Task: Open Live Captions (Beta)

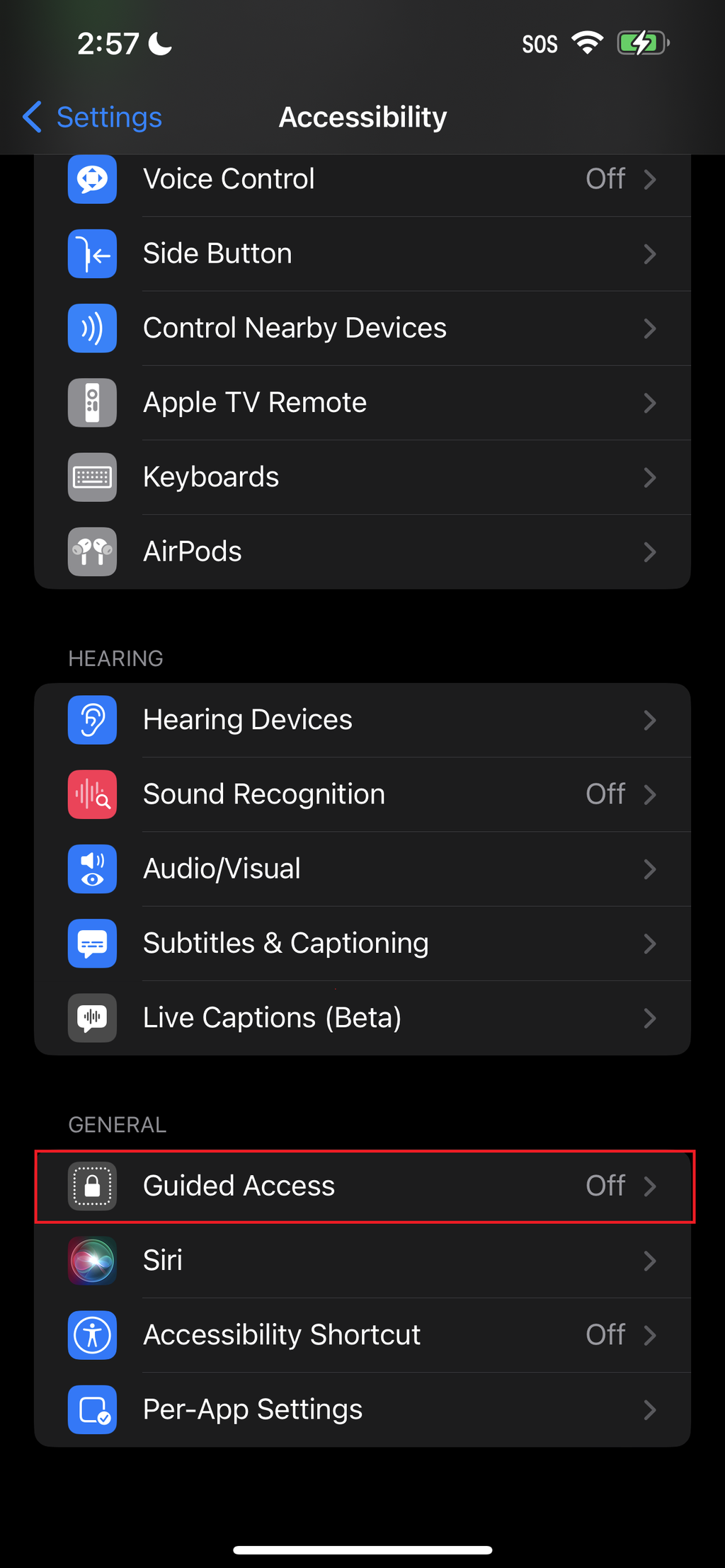Action: point(362,1018)
